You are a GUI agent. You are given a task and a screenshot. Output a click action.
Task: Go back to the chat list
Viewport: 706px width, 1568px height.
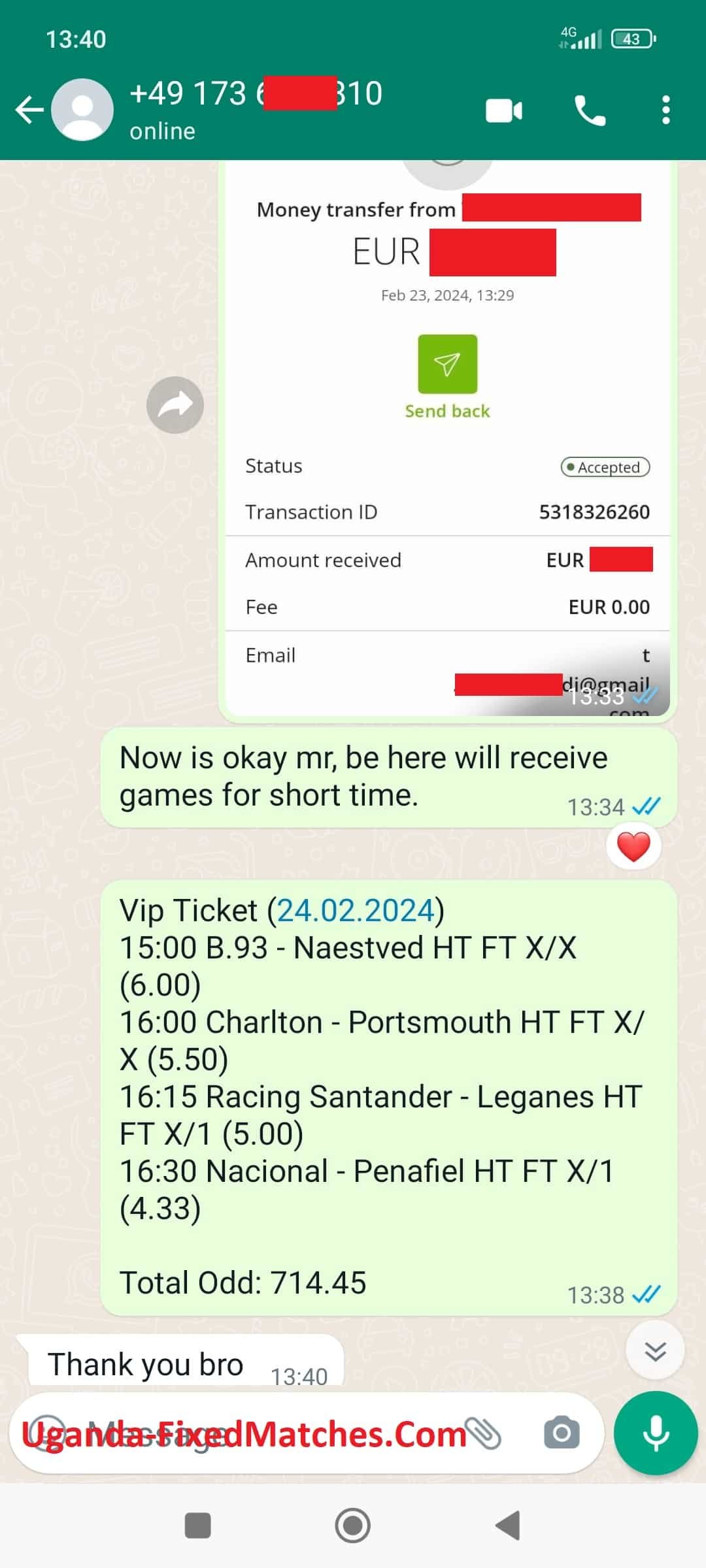pyautogui.click(x=29, y=110)
